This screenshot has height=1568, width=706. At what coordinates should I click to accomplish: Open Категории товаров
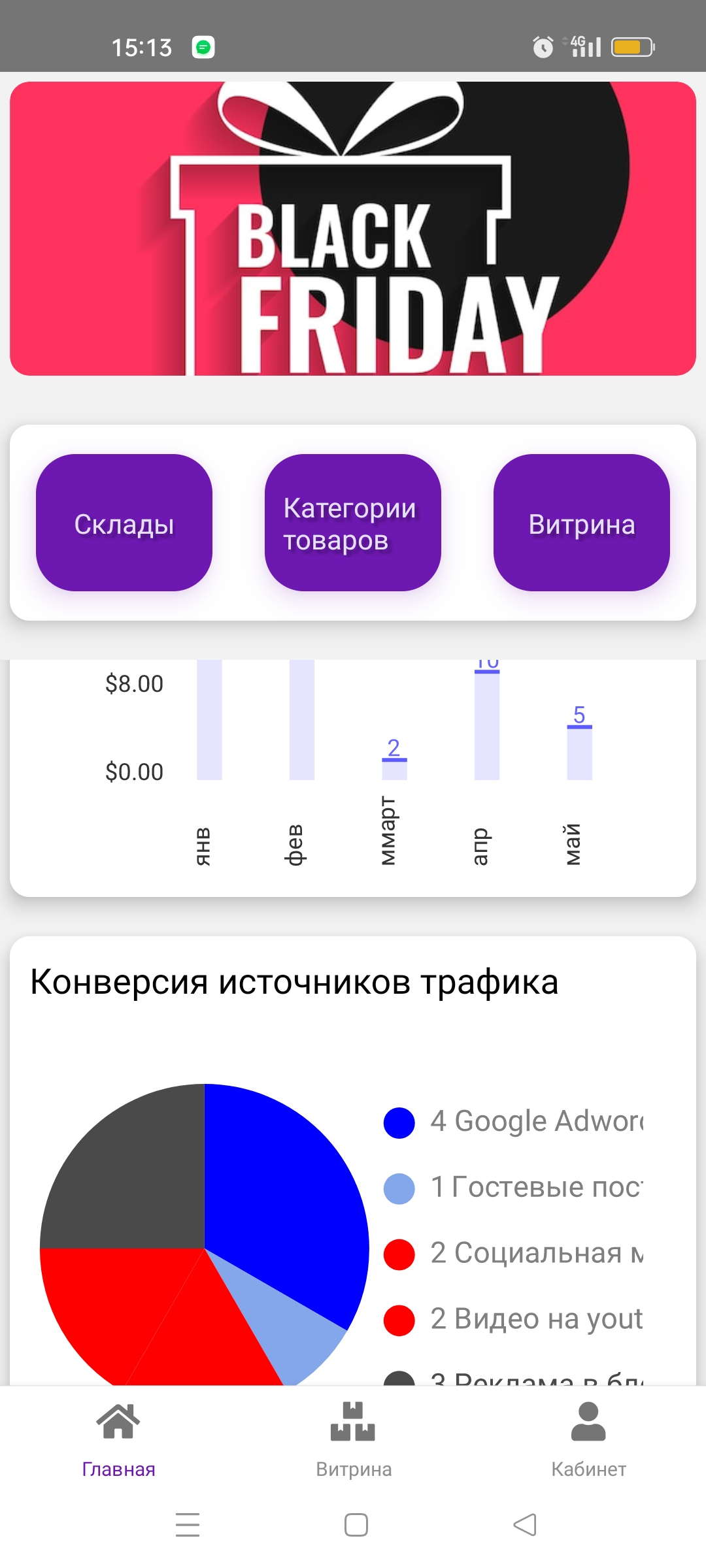click(x=352, y=523)
